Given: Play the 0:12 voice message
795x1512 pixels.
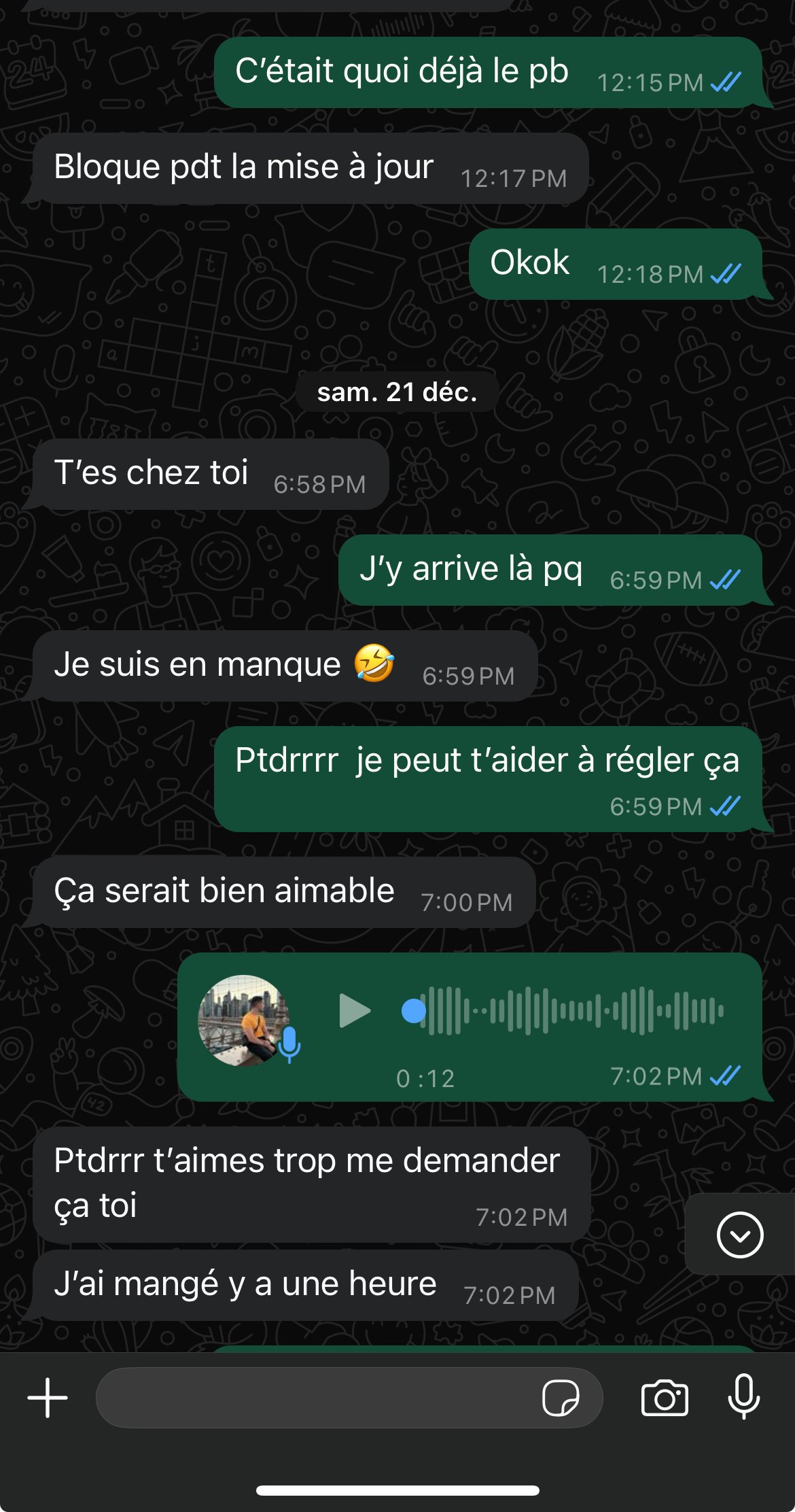Looking at the screenshot, I should tap(354, 1011).
